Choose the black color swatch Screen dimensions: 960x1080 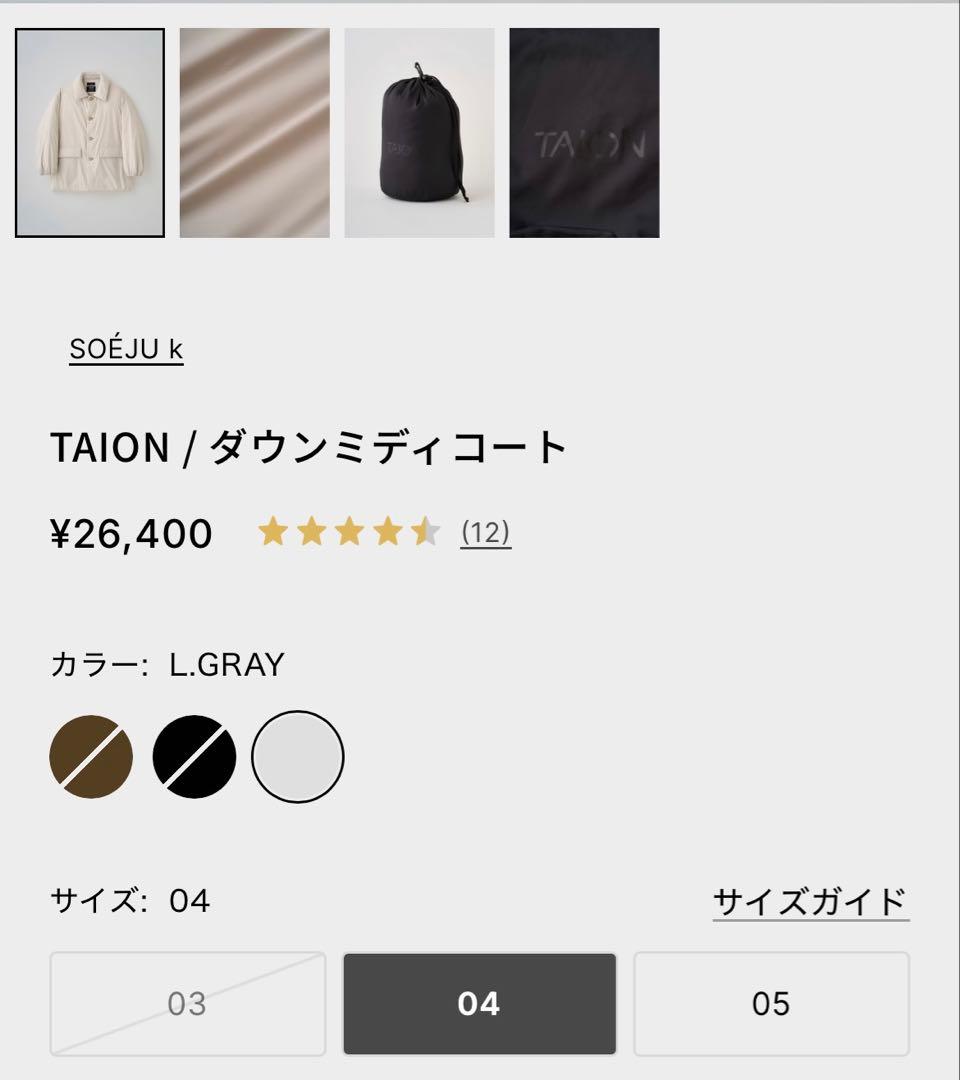(x=192, y=757)
